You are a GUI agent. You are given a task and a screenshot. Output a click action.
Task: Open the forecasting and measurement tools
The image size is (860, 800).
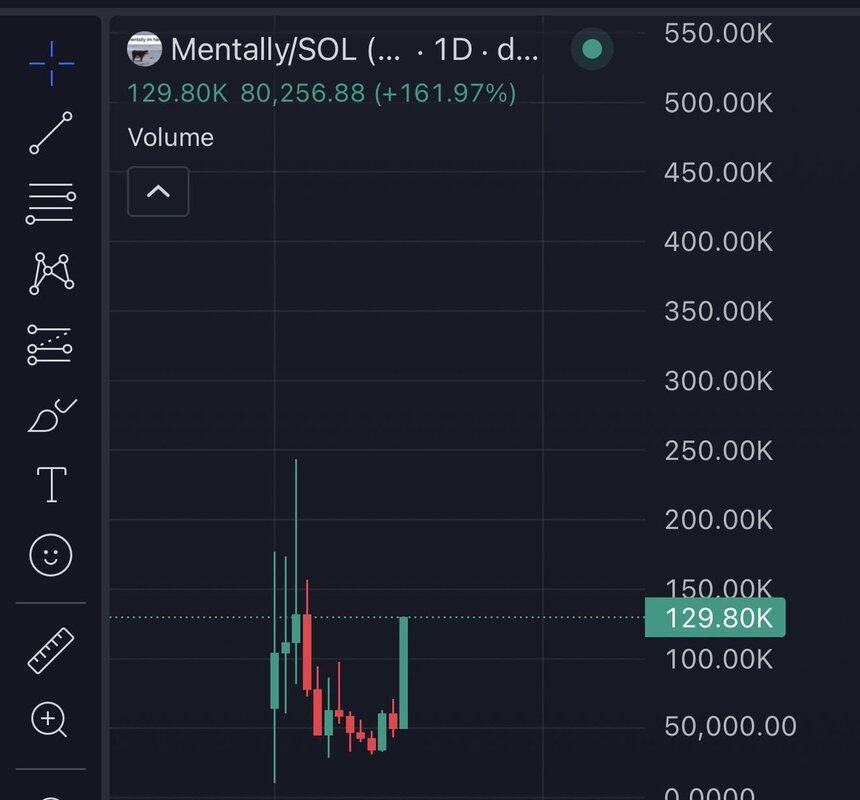[51, 343]
